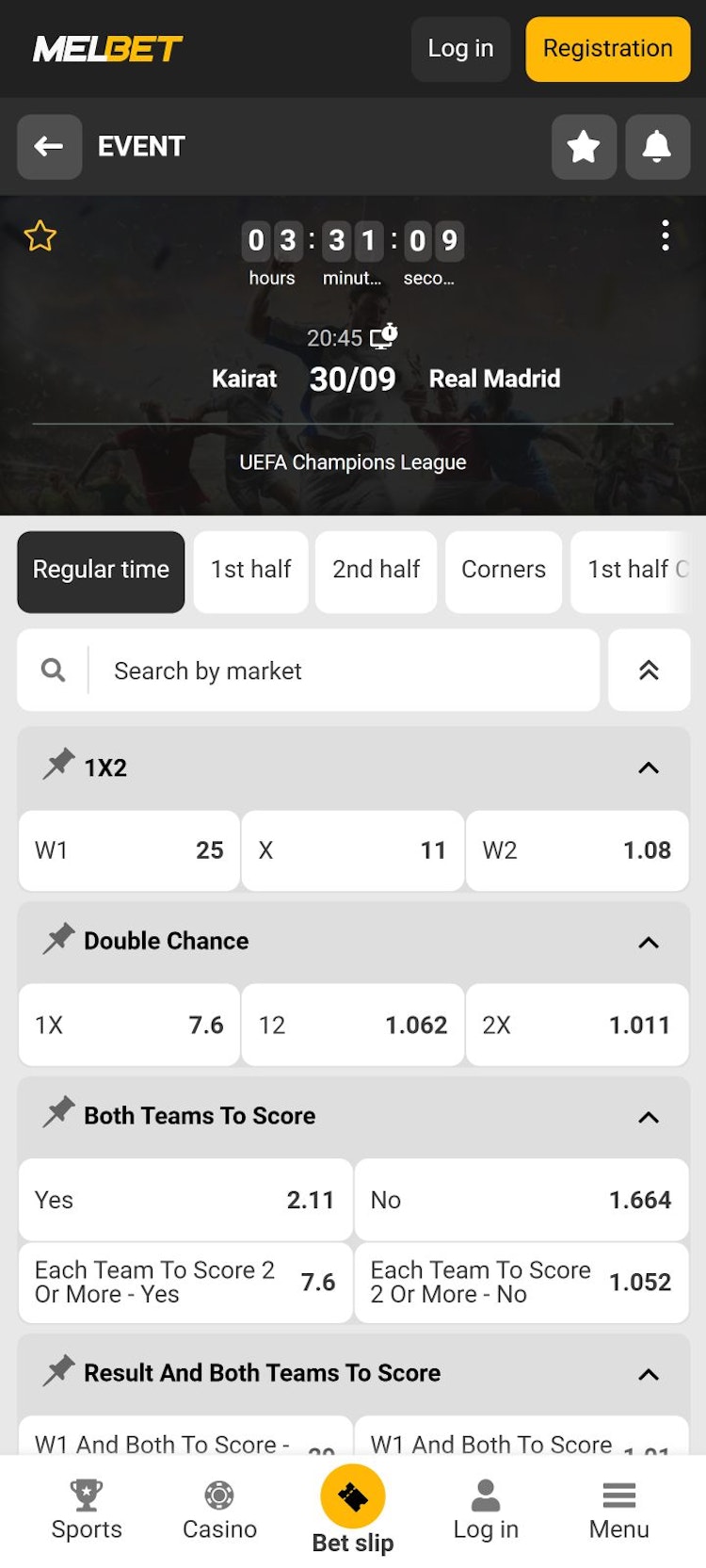
Task: Pick the draw X at odds 11
Action: coord(352,850)
